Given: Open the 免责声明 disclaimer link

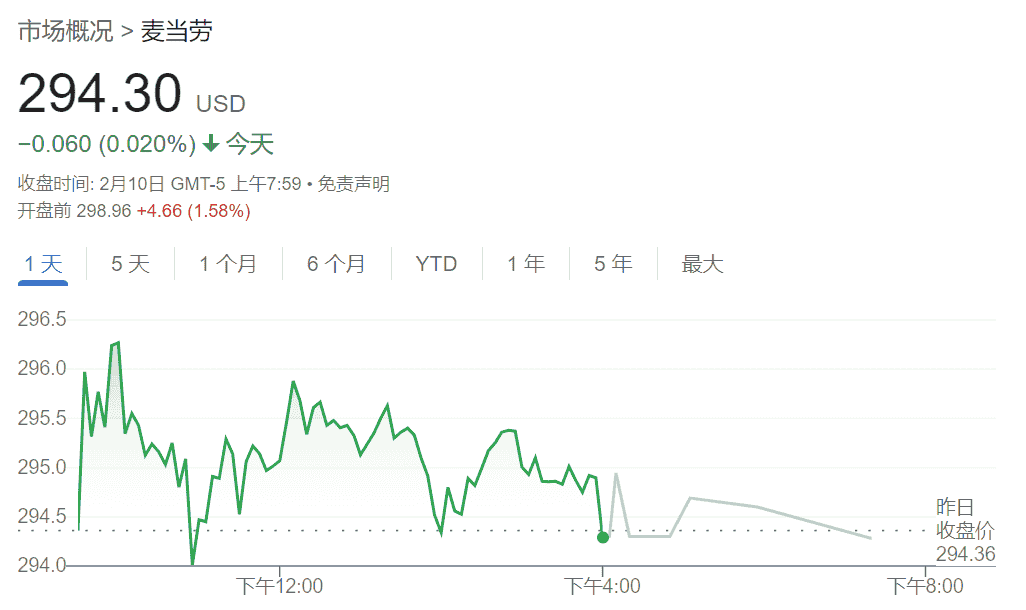Looking at the screenshot, I should [x=354, y=184].
